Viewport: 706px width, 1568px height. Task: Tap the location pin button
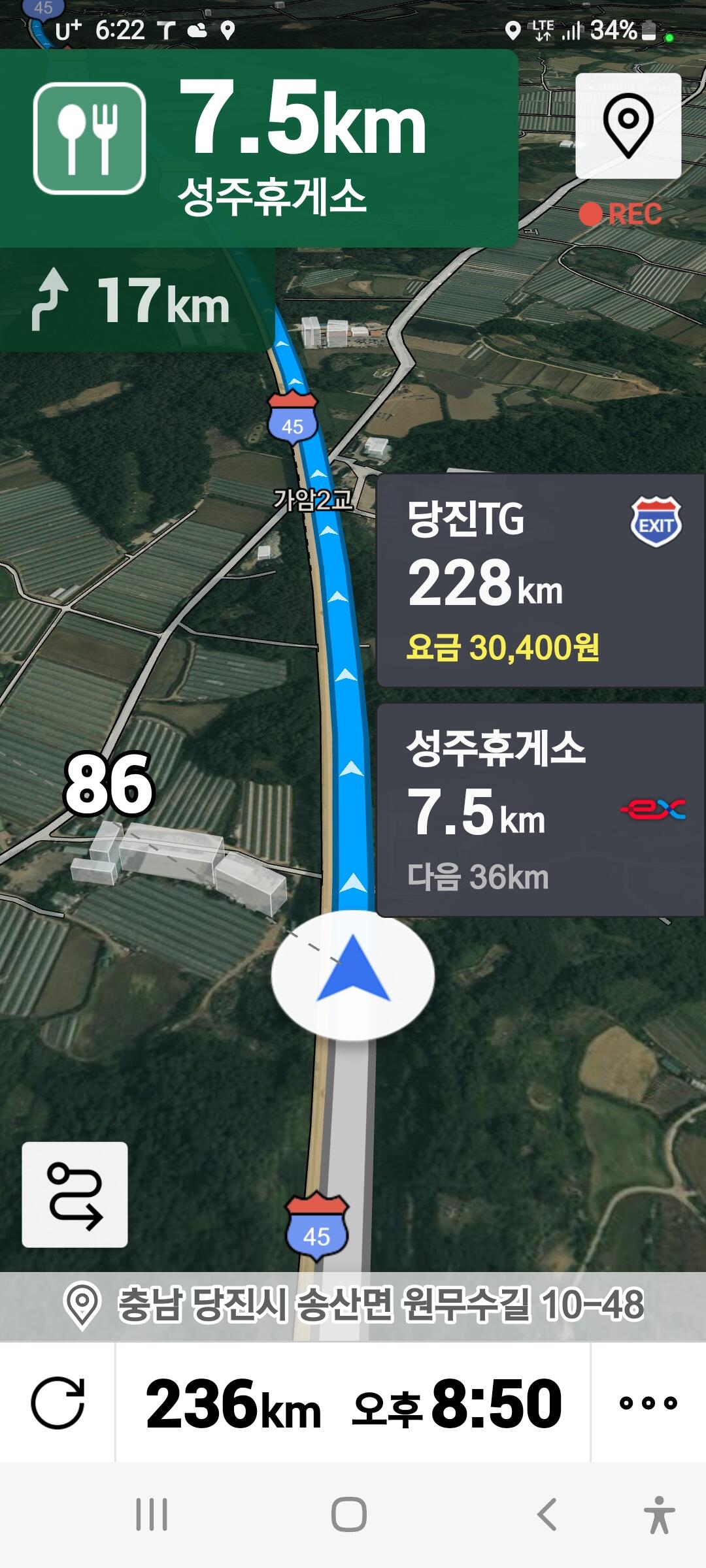pyautogui.click(x=628, y=125)
